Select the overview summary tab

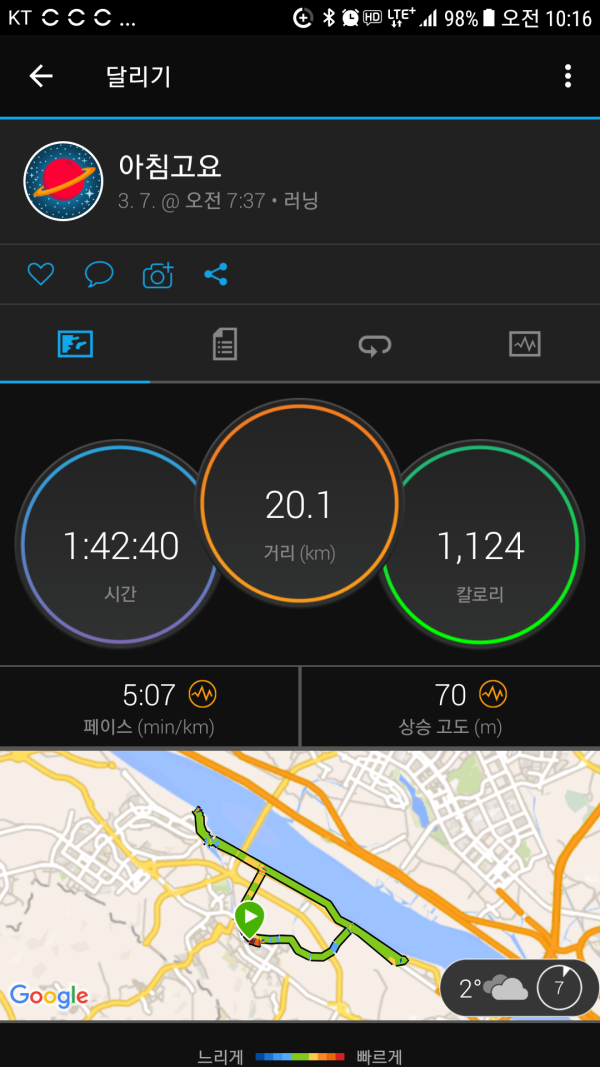(75, 345)
